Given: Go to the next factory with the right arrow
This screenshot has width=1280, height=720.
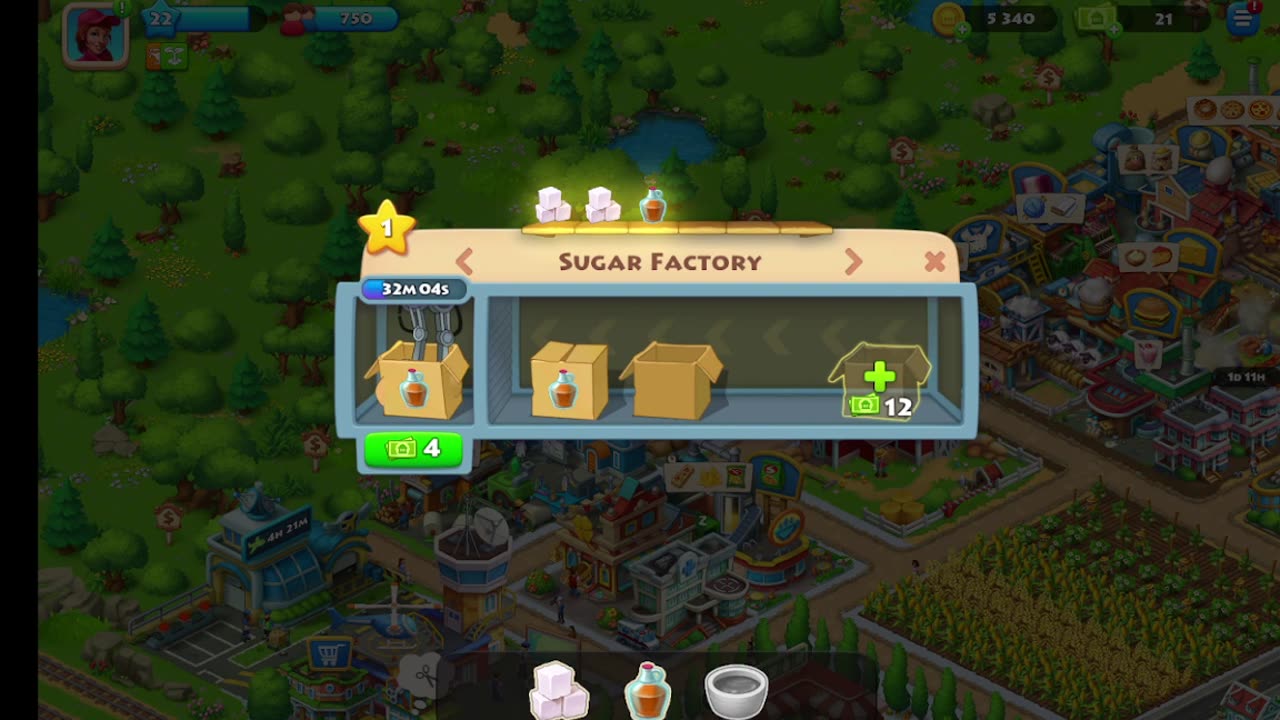Looking at the screenshot, I should 853,262.
